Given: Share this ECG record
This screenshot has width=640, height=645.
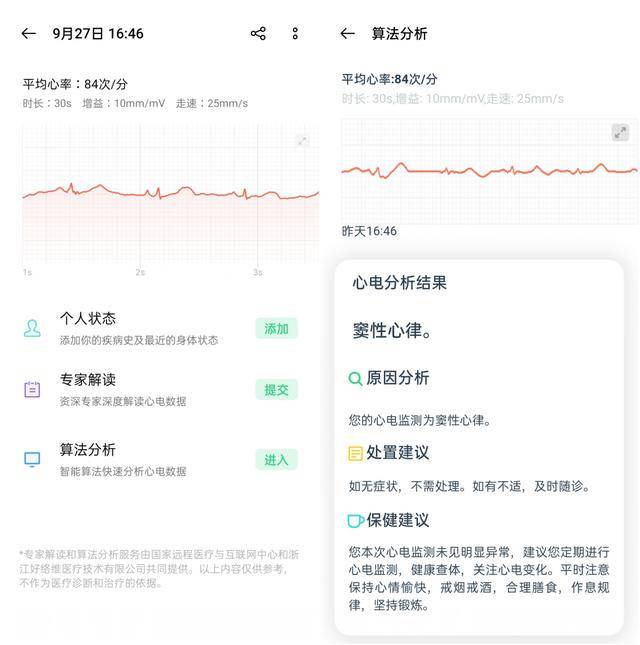Looking at the screenshot, I should click(258, 34).
